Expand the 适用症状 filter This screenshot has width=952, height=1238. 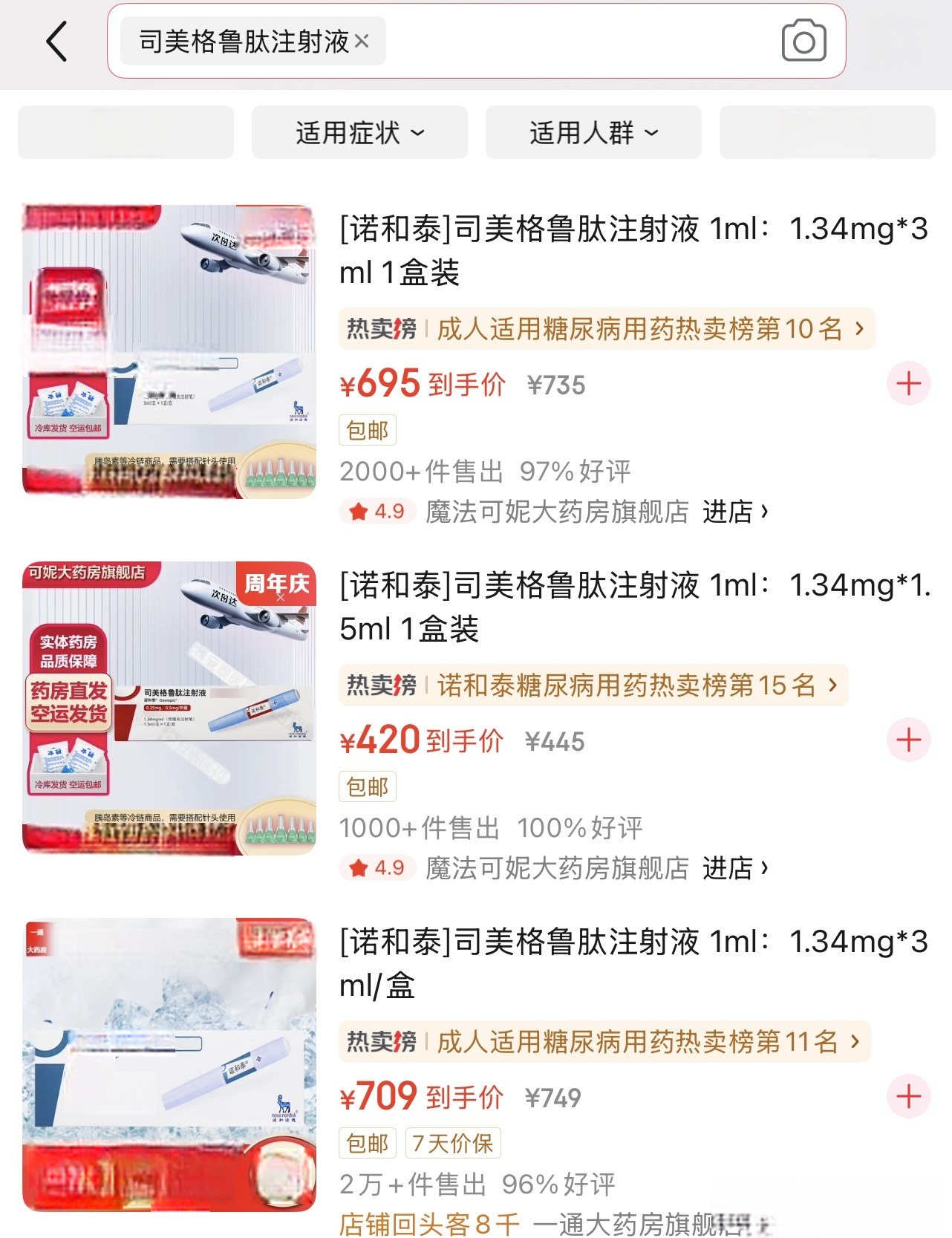click(359, 133)
